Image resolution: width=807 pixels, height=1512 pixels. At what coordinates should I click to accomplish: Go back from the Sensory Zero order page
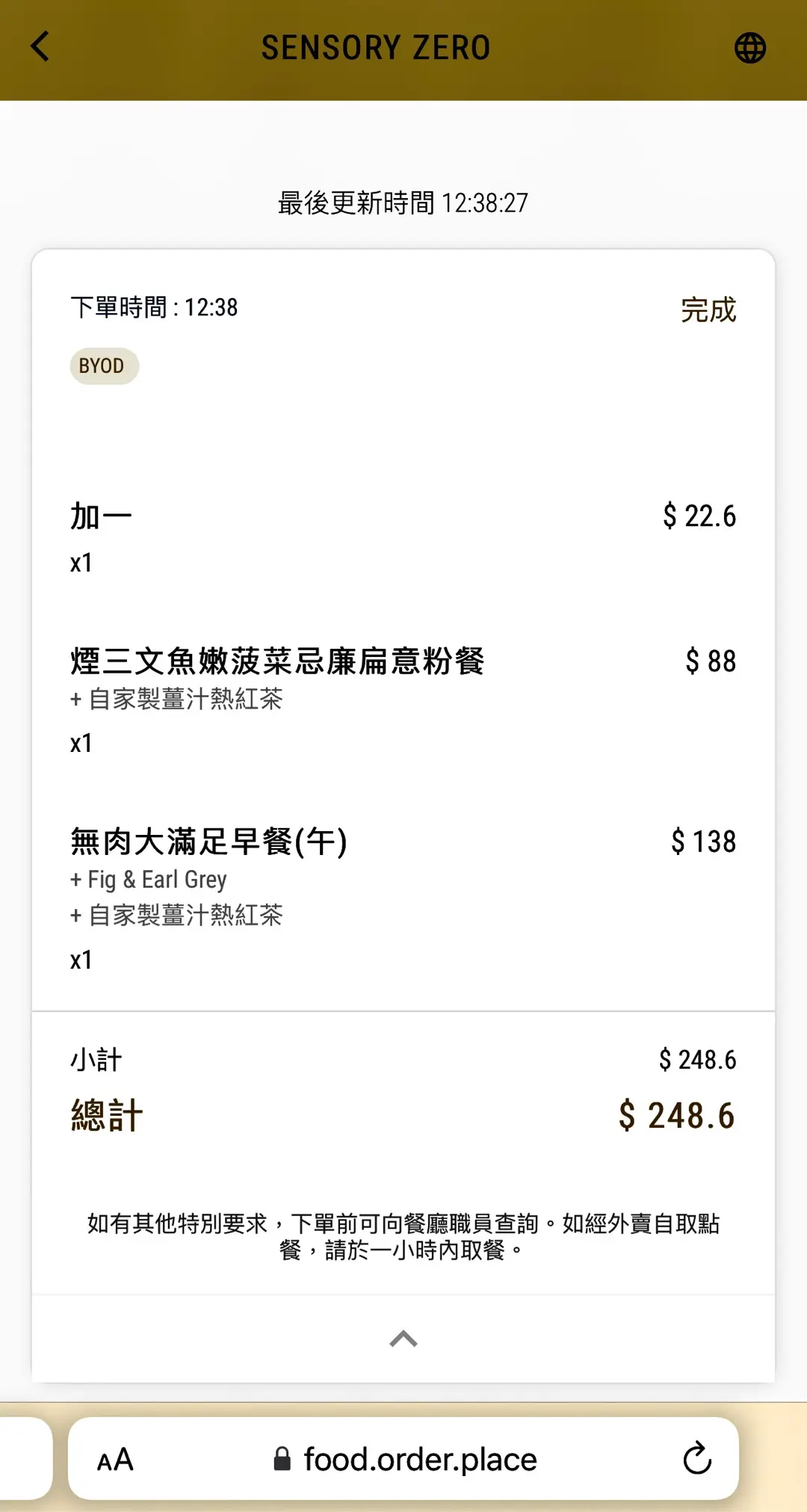[x=40, y=46]
